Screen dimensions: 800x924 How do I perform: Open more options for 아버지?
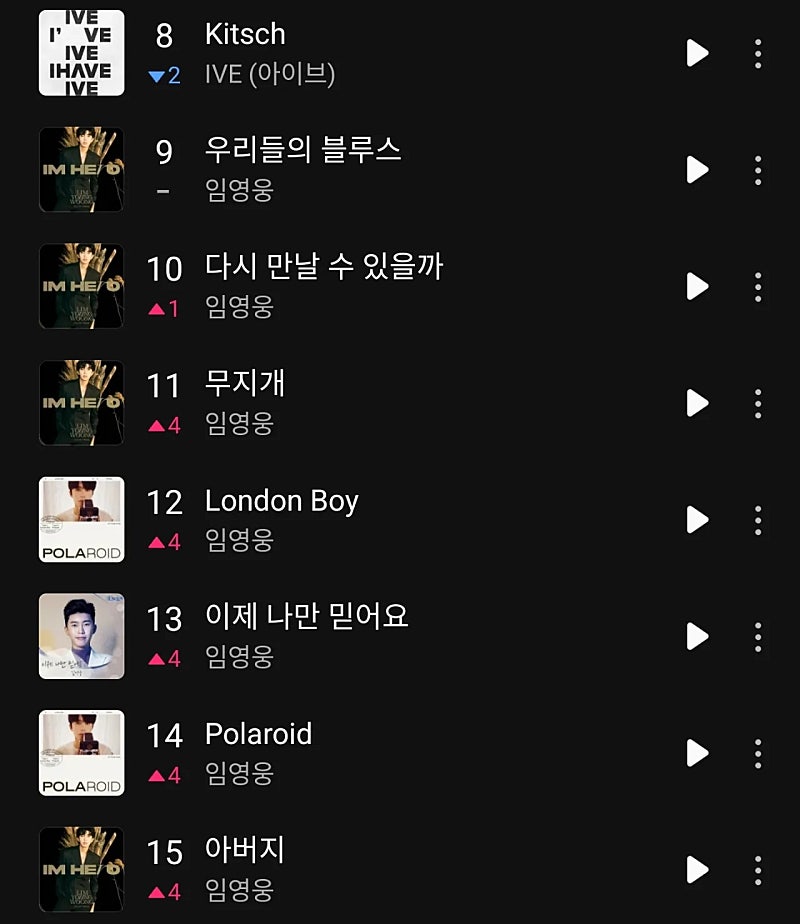(x=758, y=870)
